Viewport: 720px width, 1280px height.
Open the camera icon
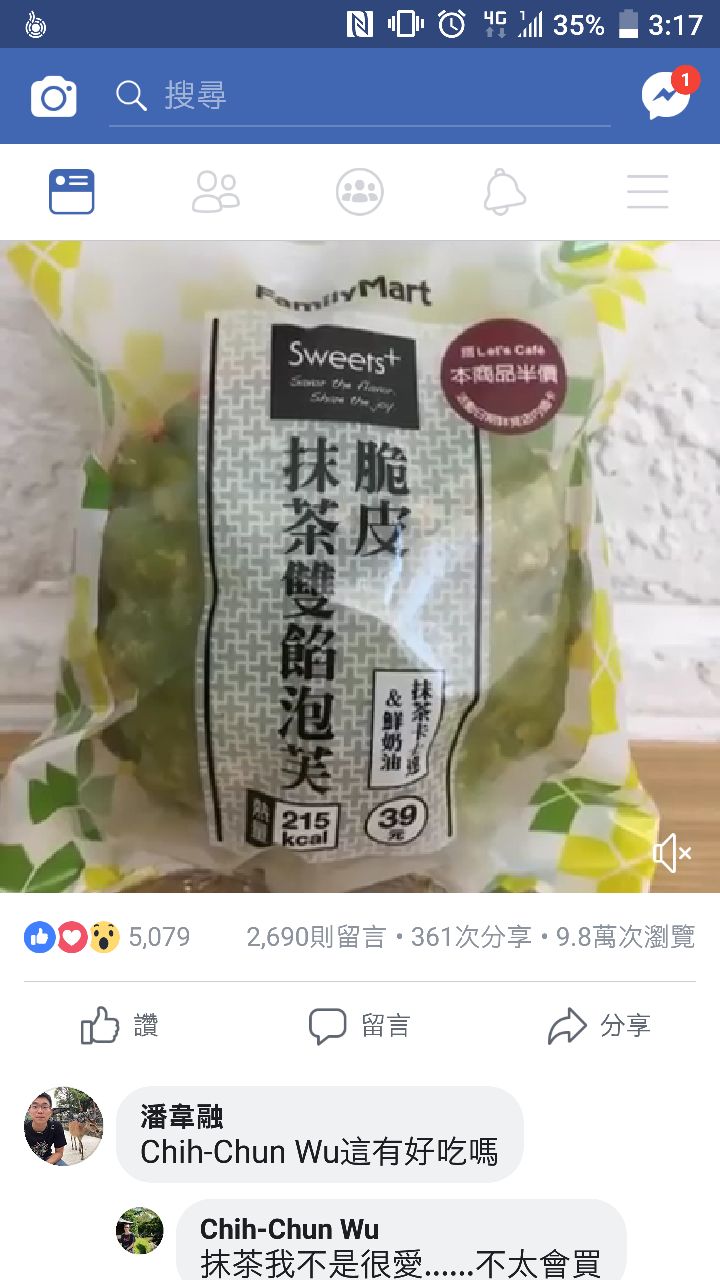(x=54, y=97)
